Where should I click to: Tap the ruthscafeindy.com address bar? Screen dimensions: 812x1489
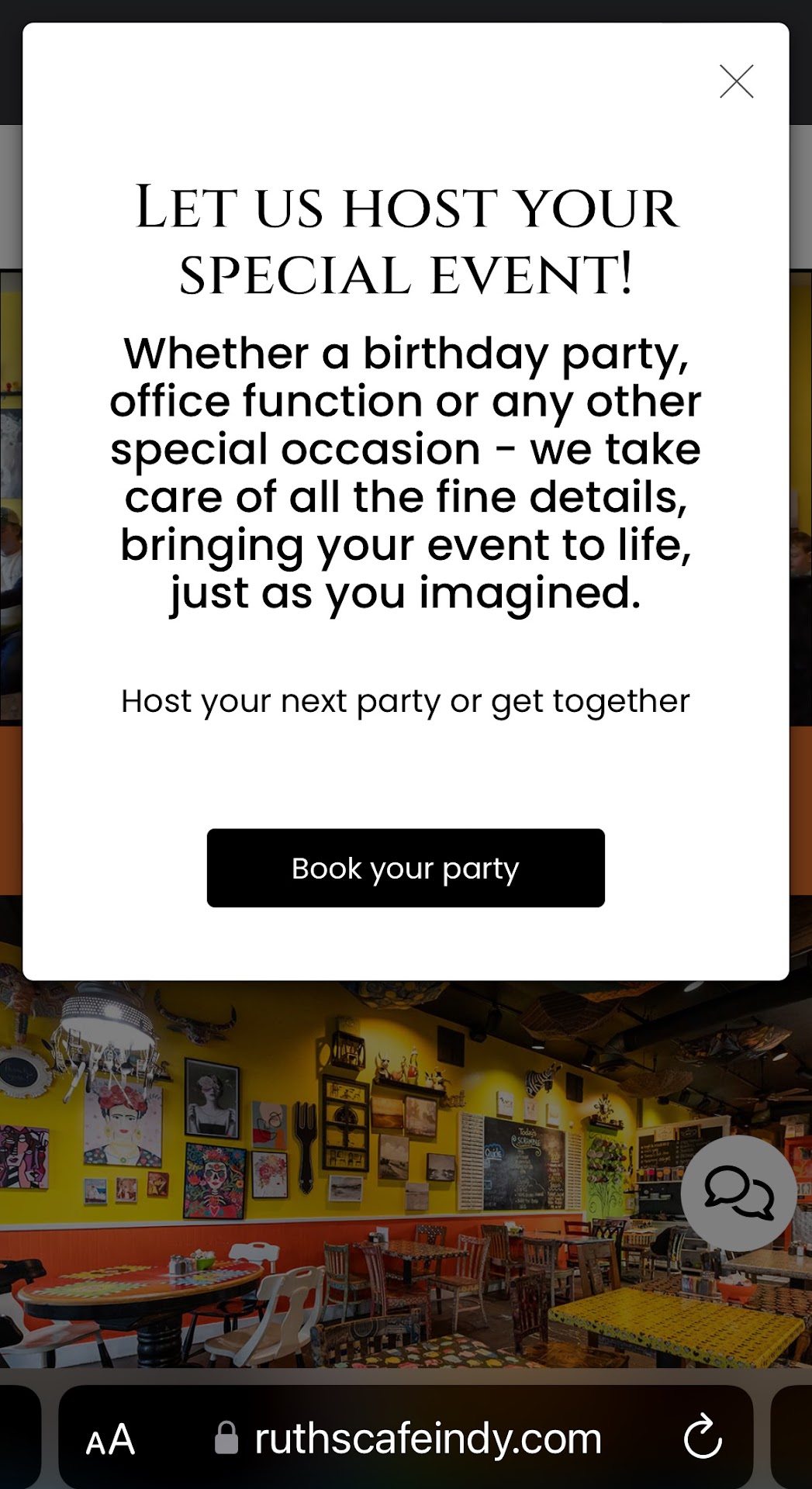click(427, 1439)
